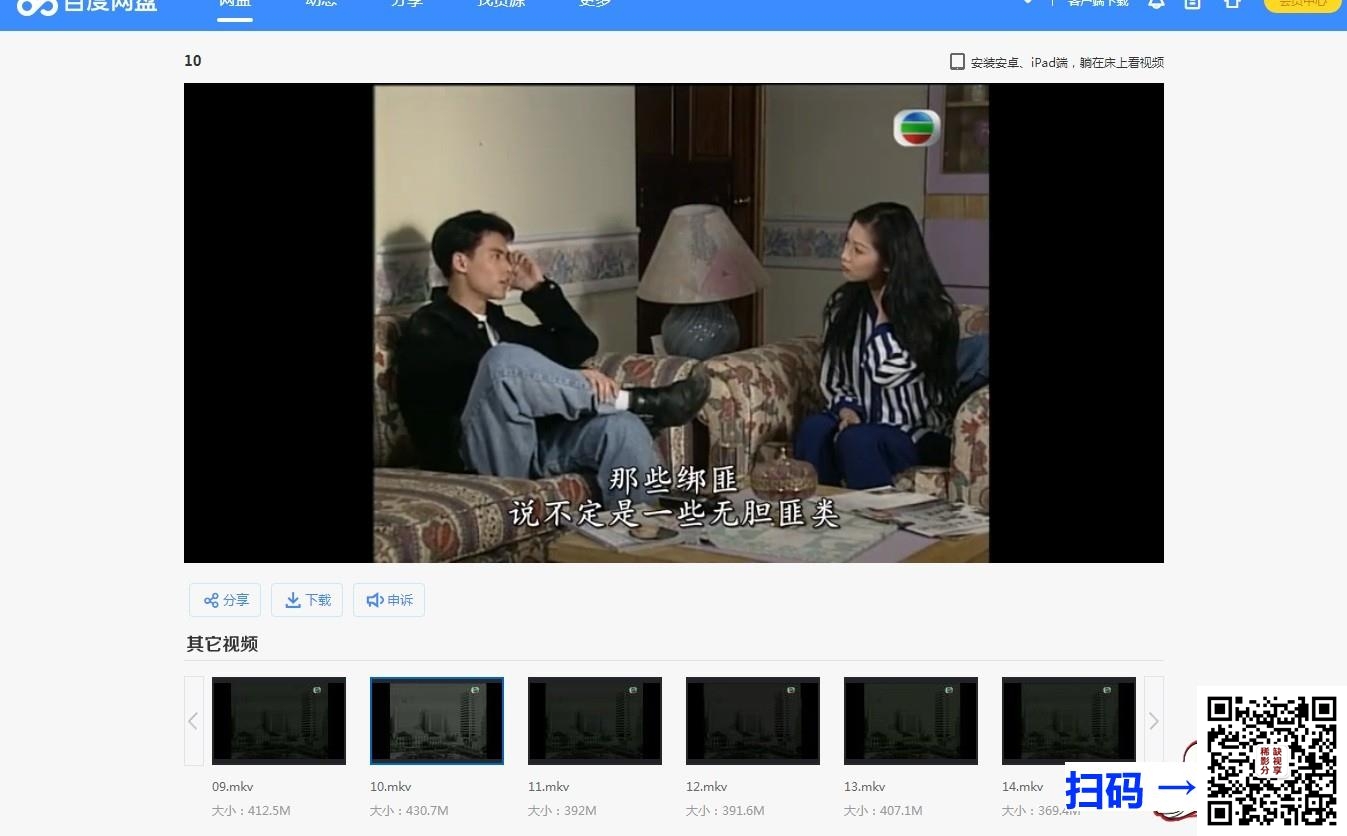Show next videos with right carousel arrow
Viewport: 1347px width, 836px height.
coord(1153,721)
